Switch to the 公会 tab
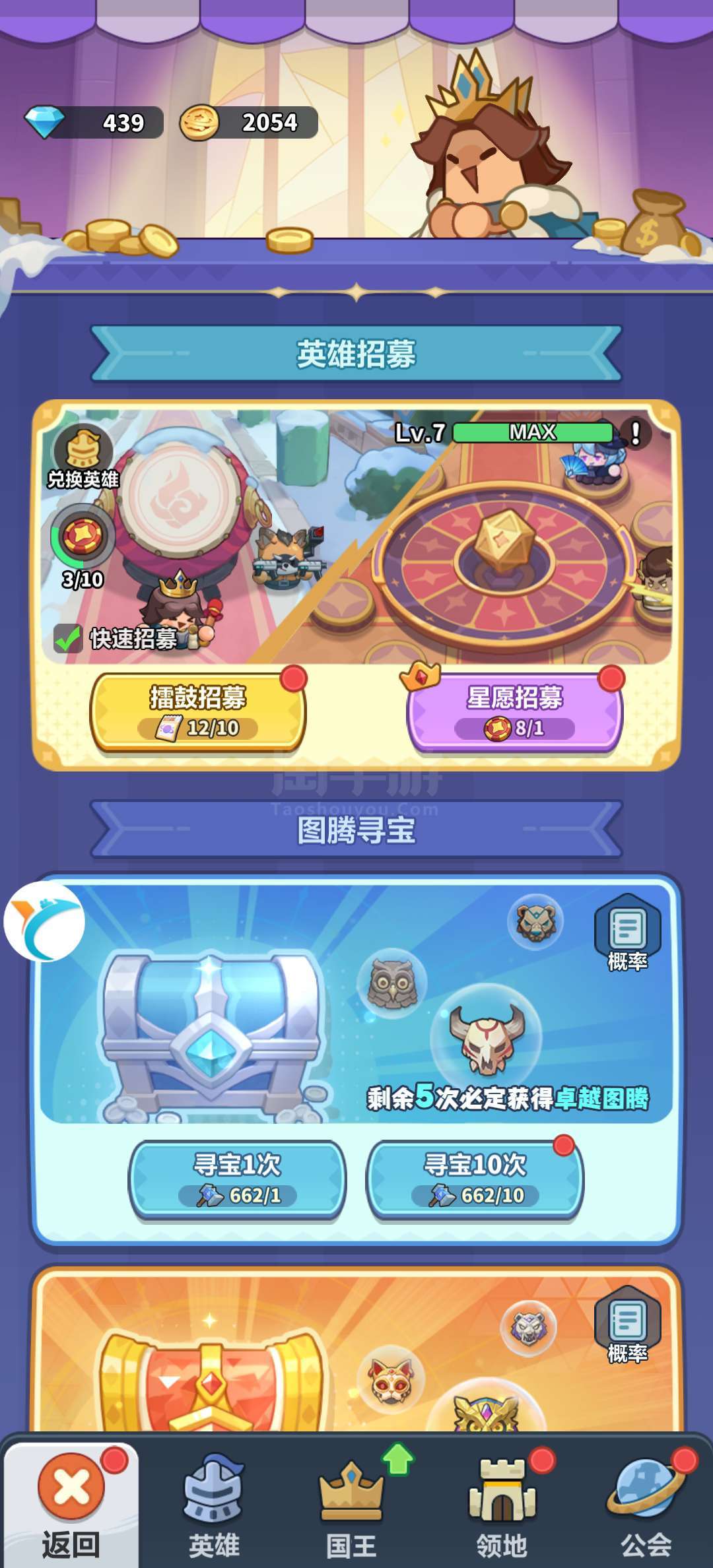Screen dimensions: 713x1568 (x=646, y=1505)
